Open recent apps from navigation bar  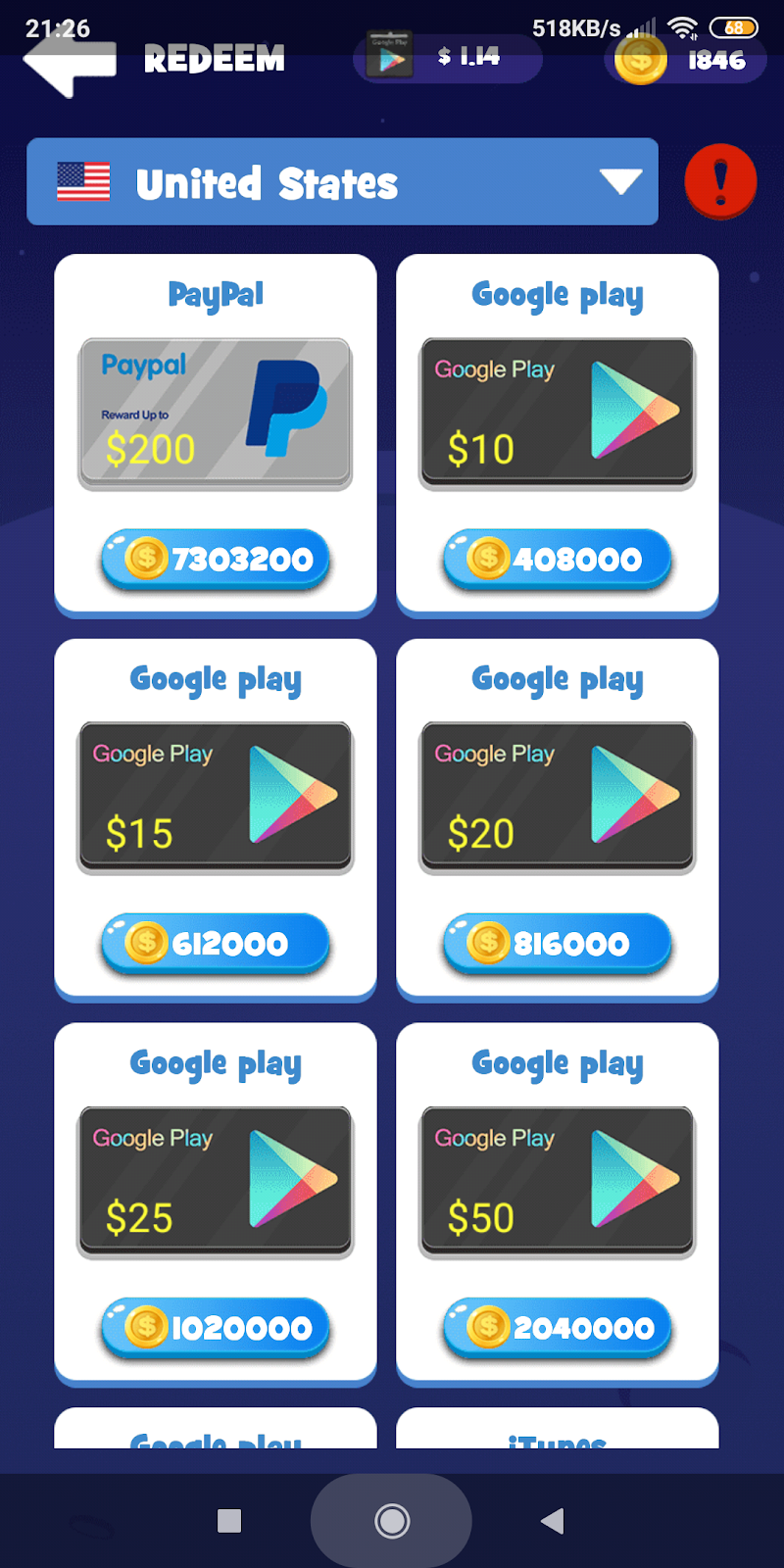(229, 1521)
